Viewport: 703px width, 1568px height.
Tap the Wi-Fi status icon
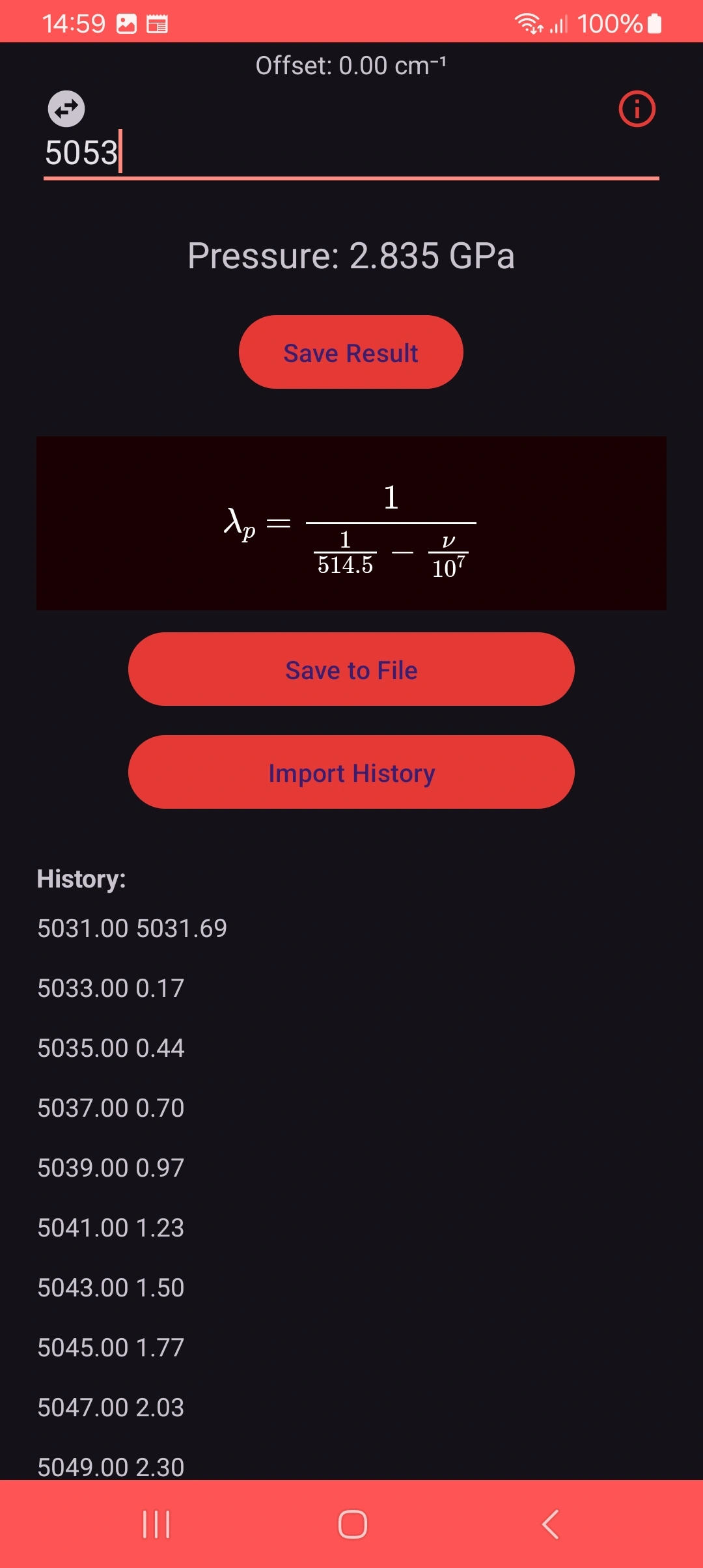click(529, 23)
